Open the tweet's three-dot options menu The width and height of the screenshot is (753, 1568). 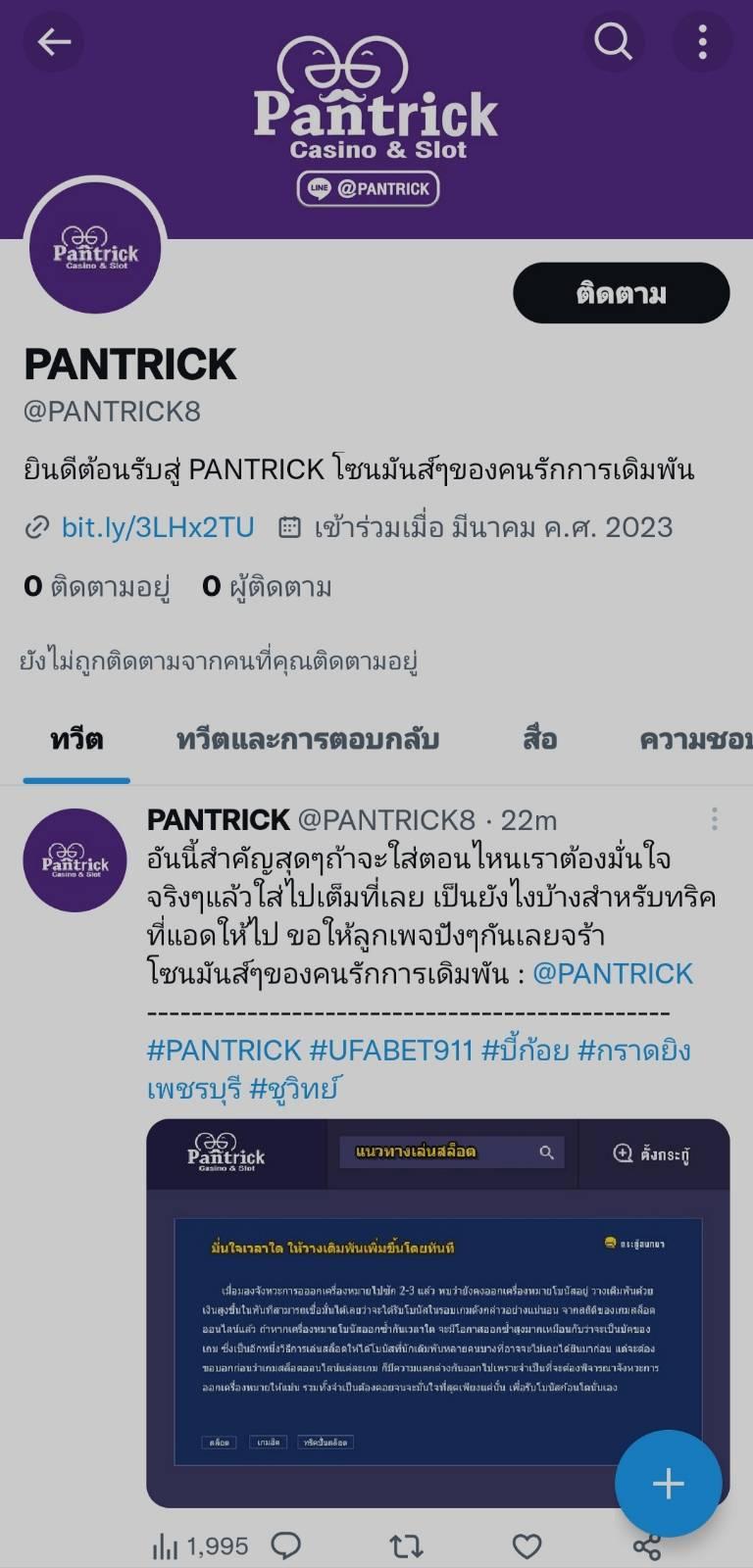[715, 819]
